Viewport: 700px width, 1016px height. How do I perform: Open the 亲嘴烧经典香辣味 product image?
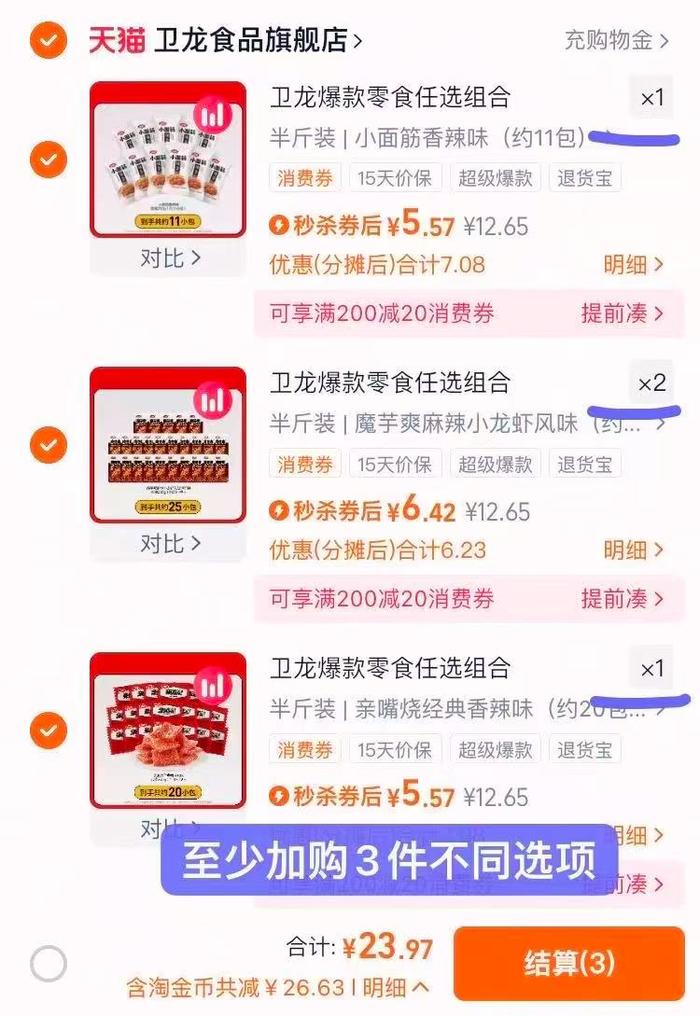167,730
